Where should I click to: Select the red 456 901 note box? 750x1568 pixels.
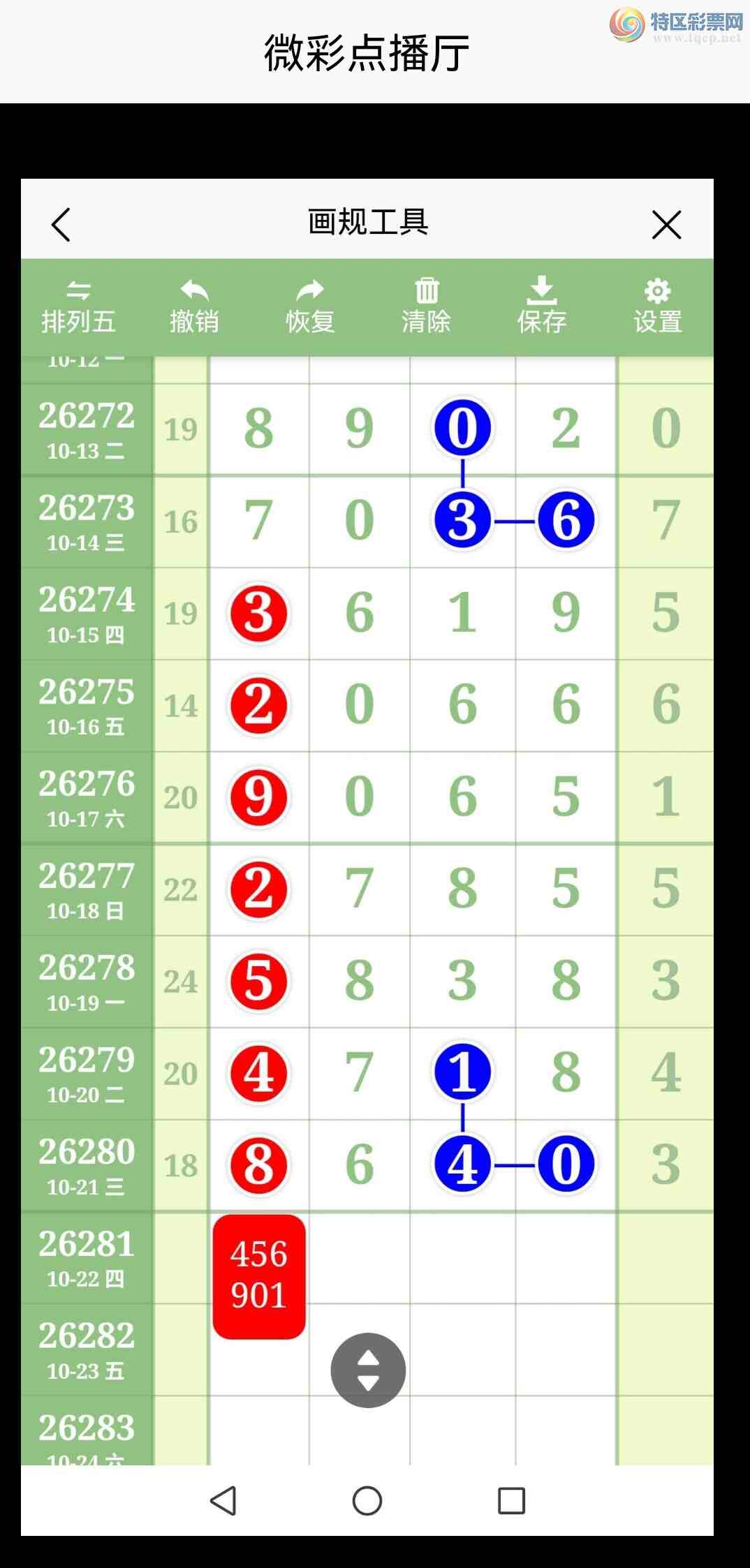[x=259, y=1276]
